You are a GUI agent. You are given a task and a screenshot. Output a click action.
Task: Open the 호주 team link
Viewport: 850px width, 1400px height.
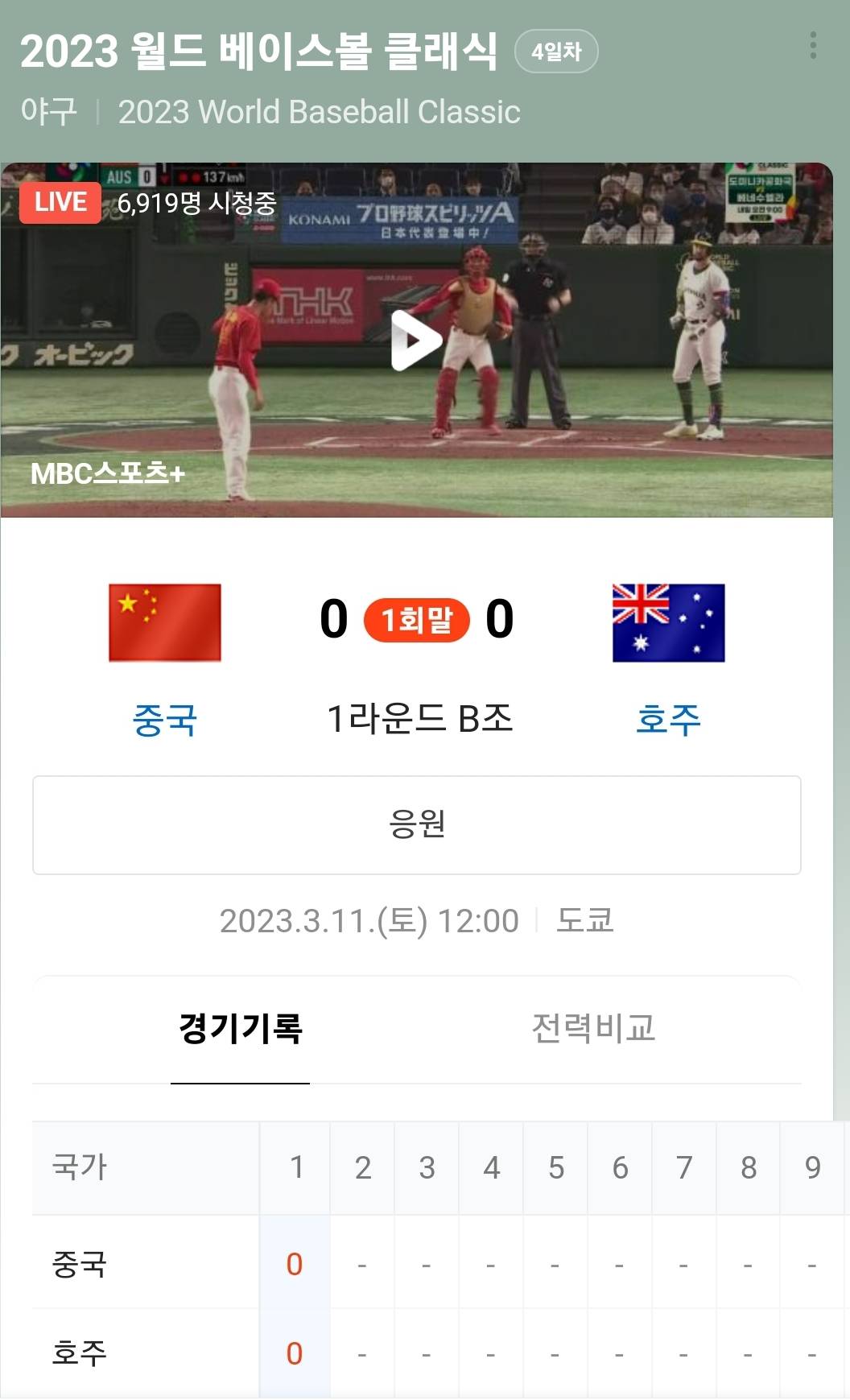tap(668, 719)
